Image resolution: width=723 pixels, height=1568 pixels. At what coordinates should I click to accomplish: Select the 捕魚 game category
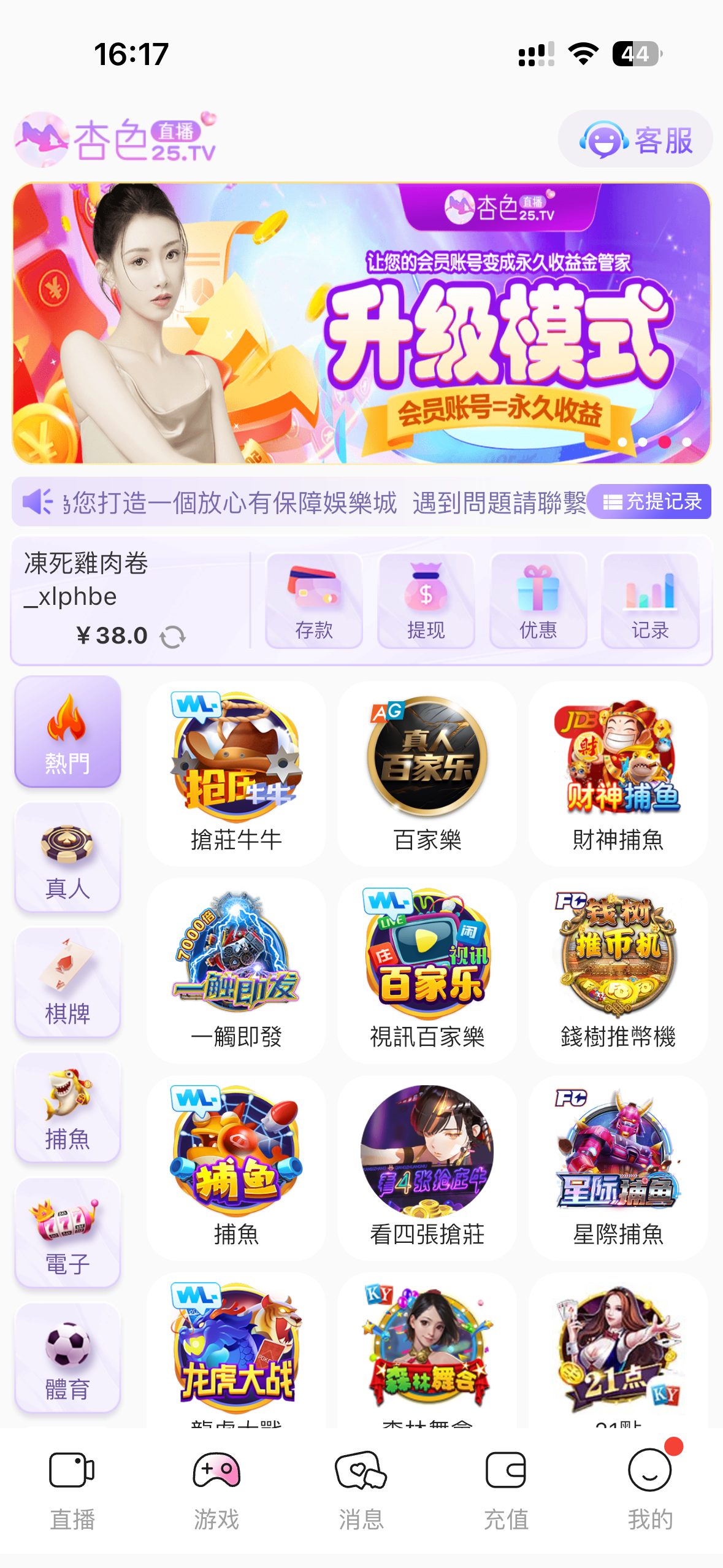tap(67, 1108)
